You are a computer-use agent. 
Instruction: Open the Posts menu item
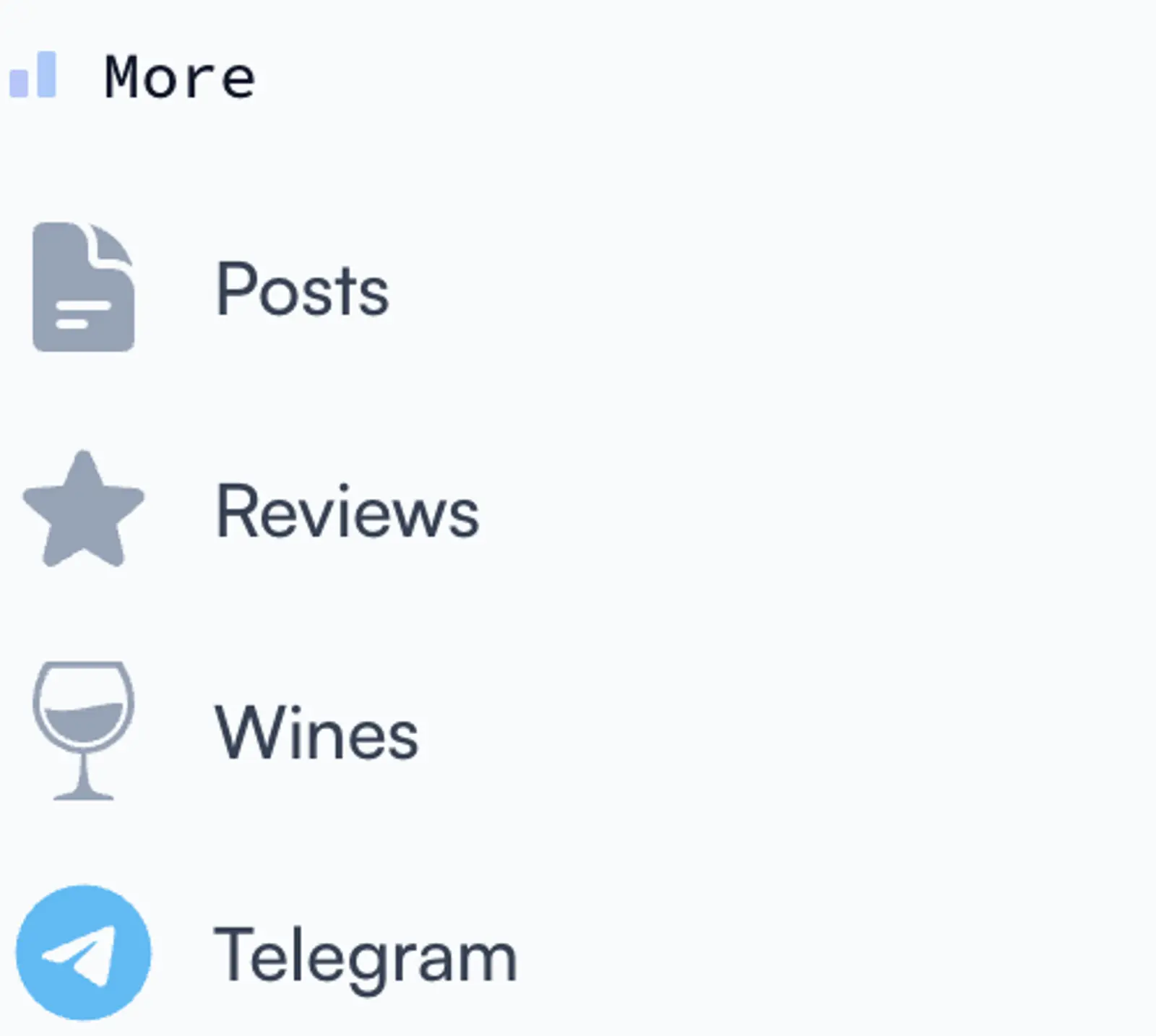coord(302,290)
